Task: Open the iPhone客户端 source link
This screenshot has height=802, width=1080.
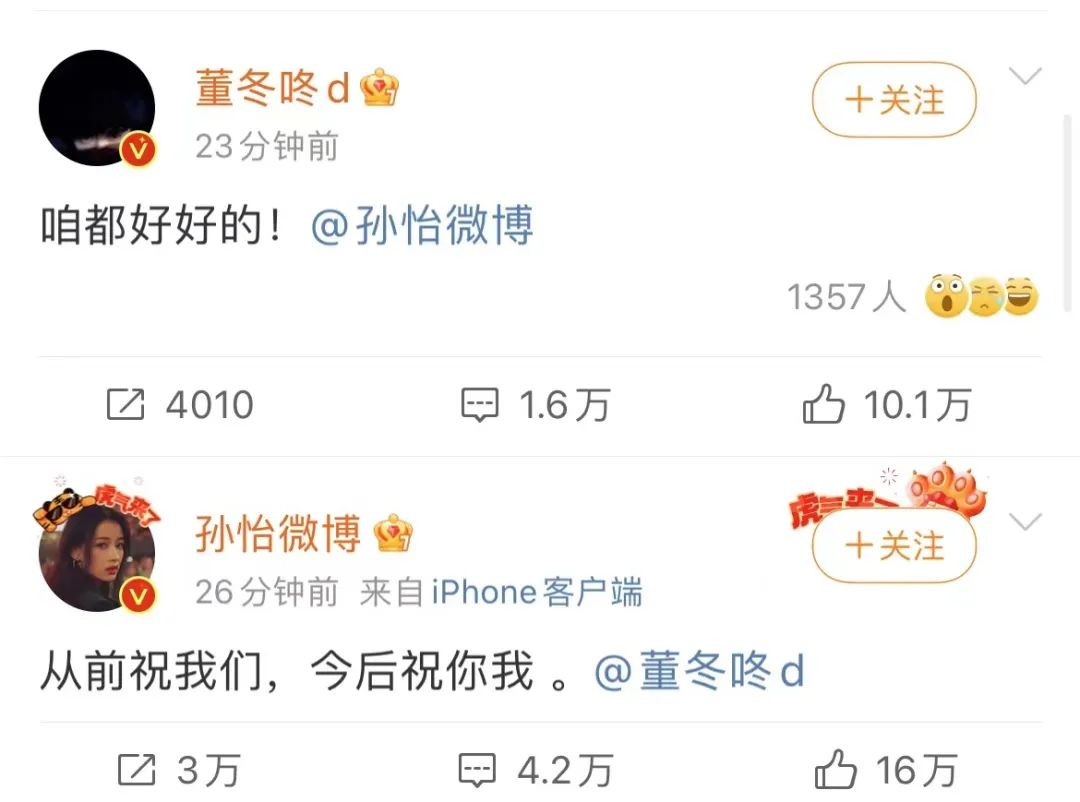Action: tap(537, 592)
